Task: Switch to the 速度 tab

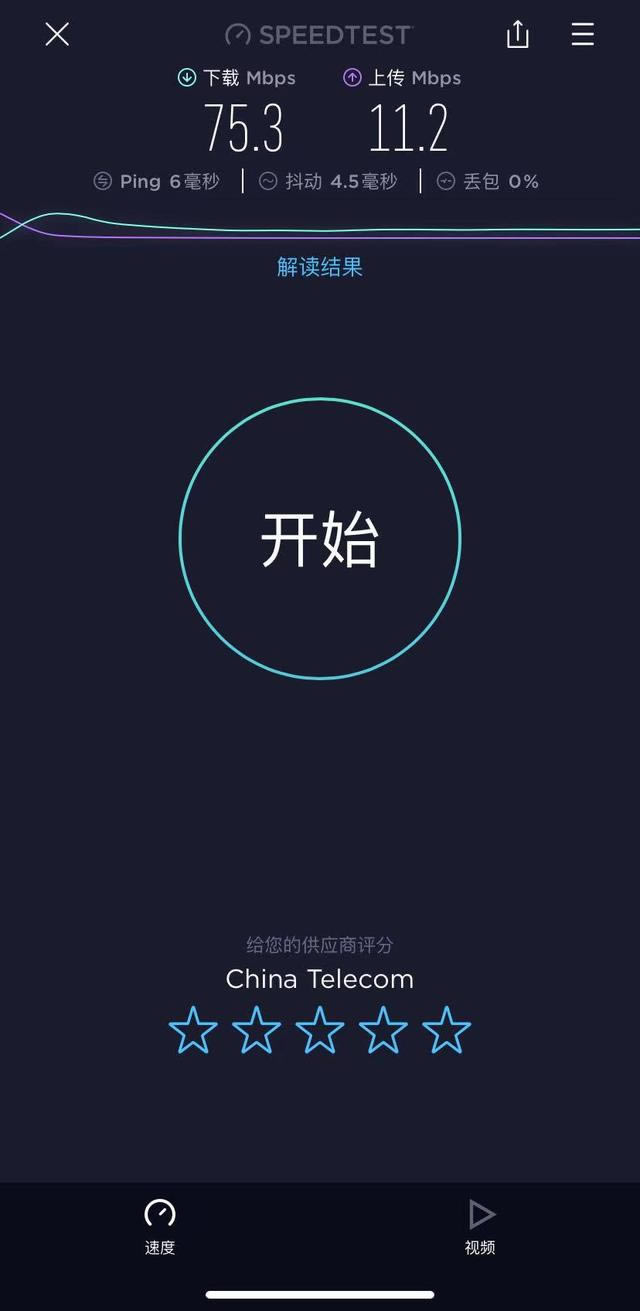Action: (160, 1227)
